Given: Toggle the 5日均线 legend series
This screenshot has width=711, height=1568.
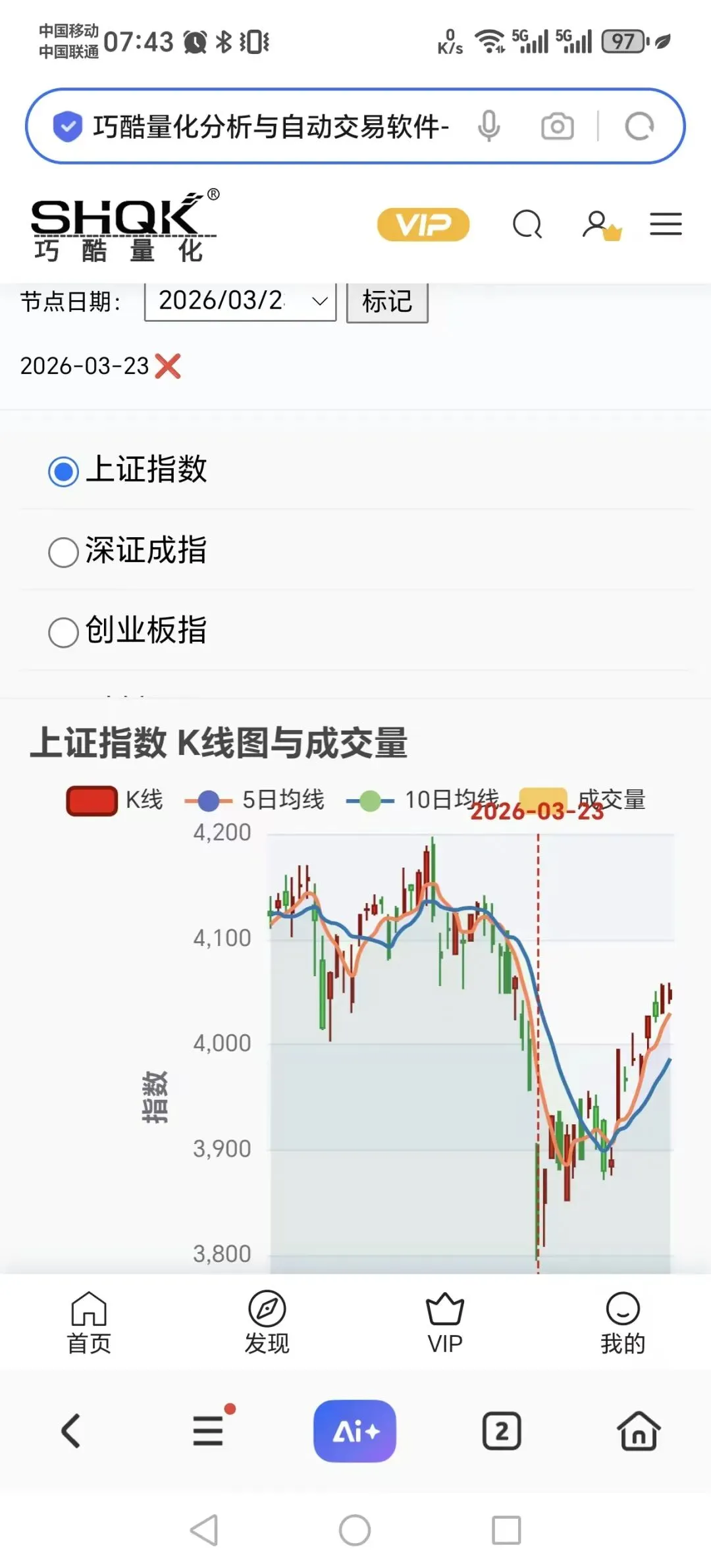Looking at the screenshot, I should [254, 800].
